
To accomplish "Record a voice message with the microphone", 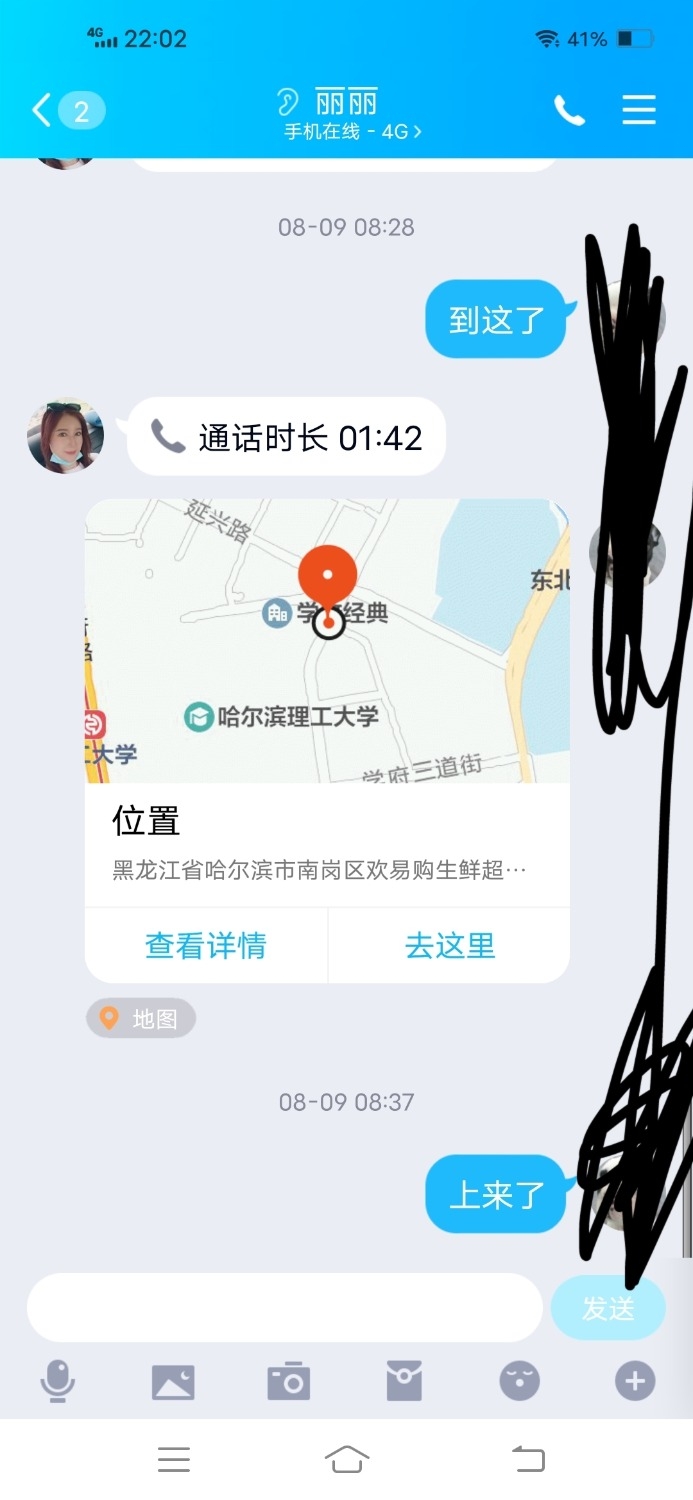I will tap(58, 1381).
